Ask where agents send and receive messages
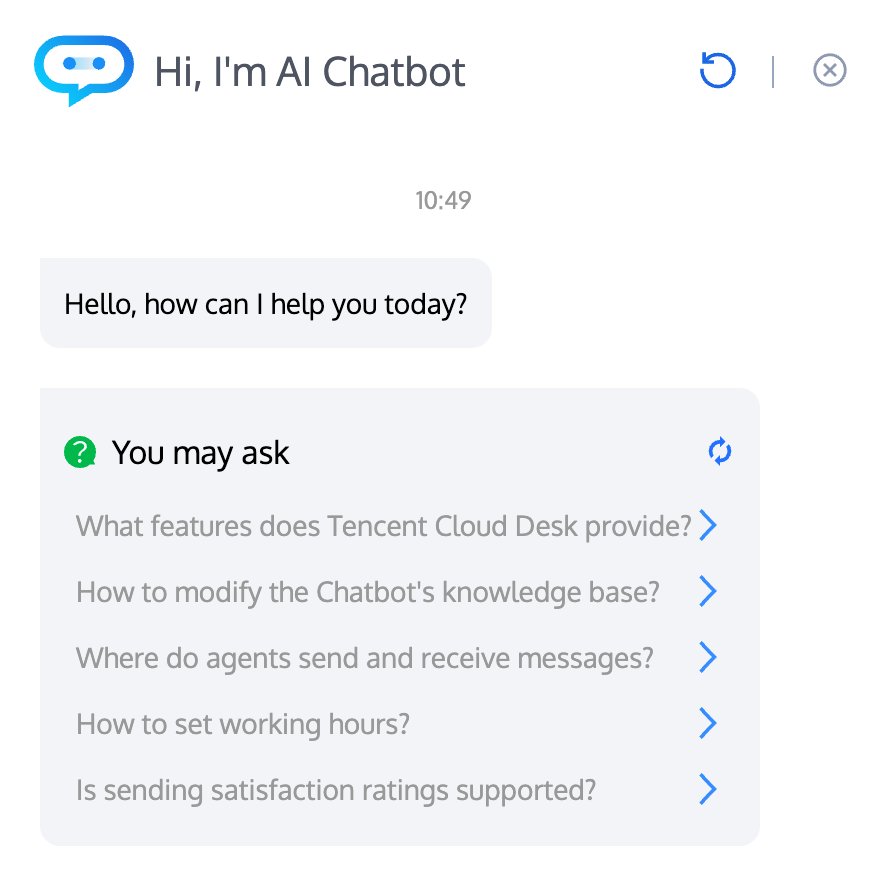Viewport: 886px width, 892px height. tap(365, 658)
